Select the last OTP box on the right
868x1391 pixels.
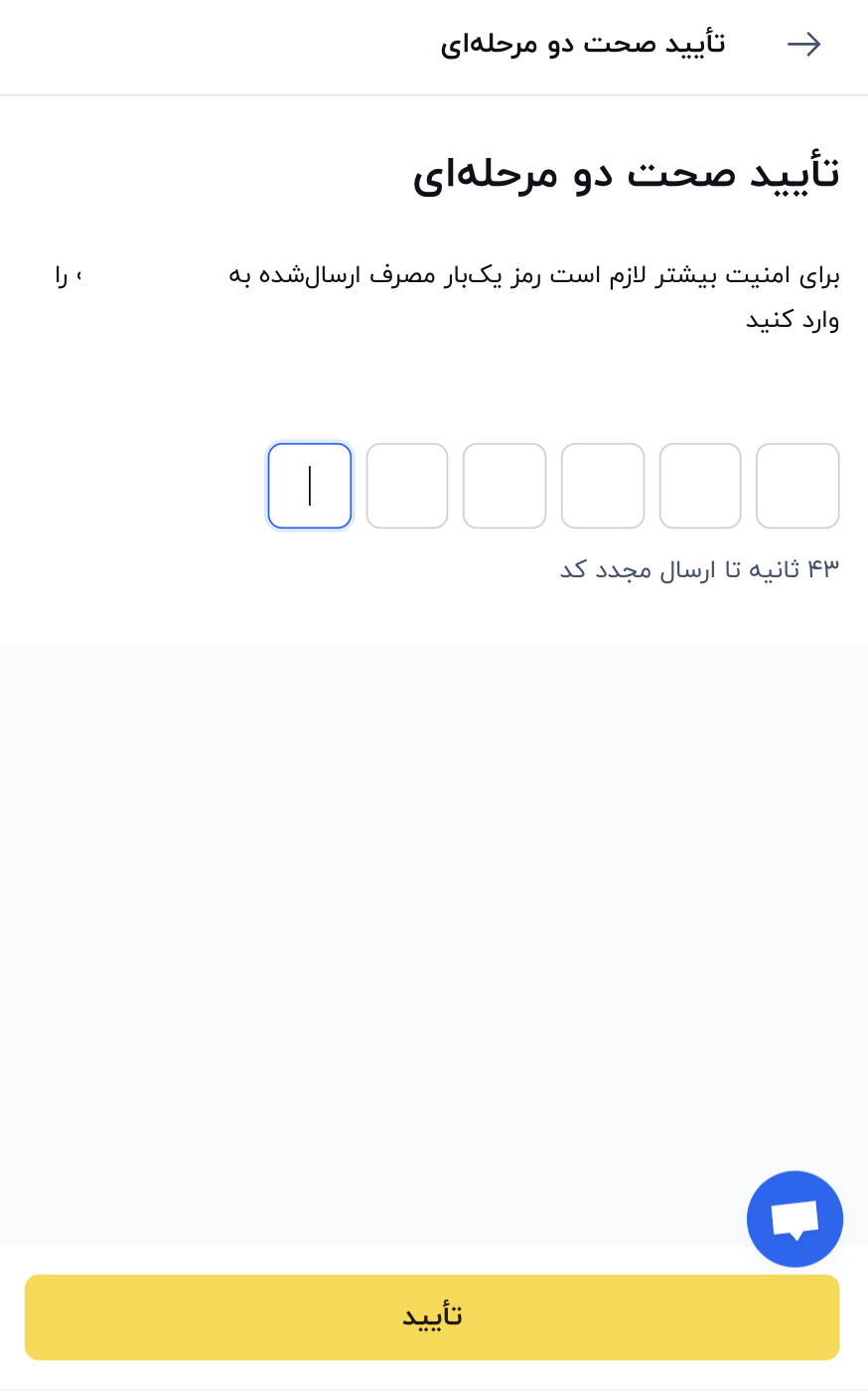click(x=797, y=486)
